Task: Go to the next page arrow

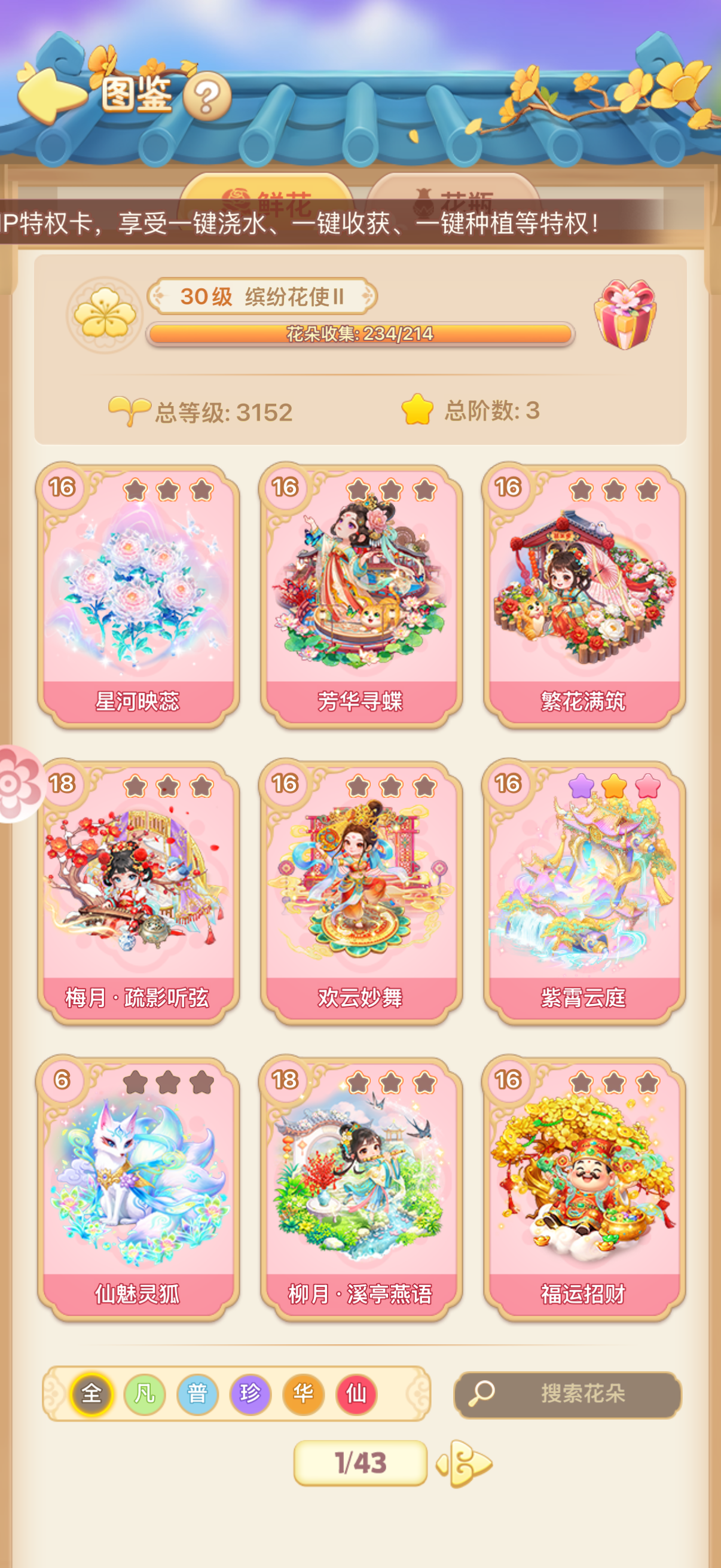Action: pyautogui.click(x=465, y=1463)
